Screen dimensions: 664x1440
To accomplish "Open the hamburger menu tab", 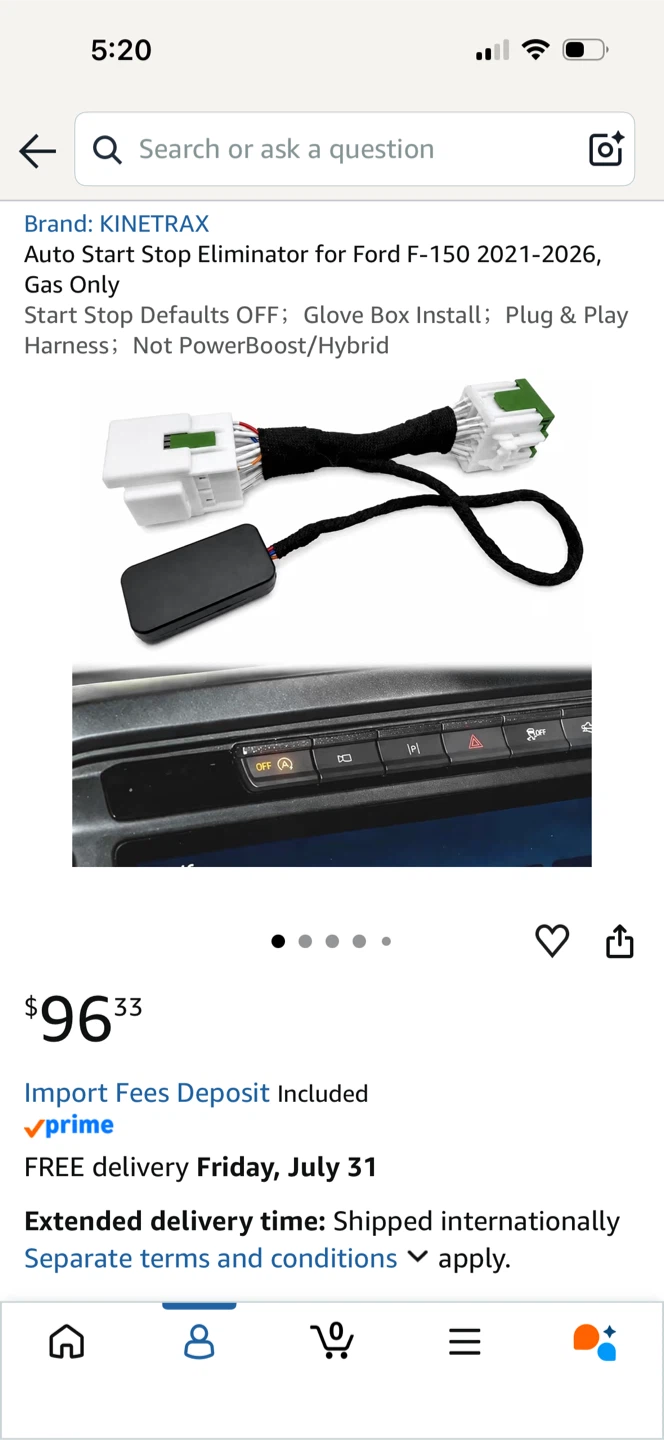I will pyautogui.click(x=464, y=1341).
